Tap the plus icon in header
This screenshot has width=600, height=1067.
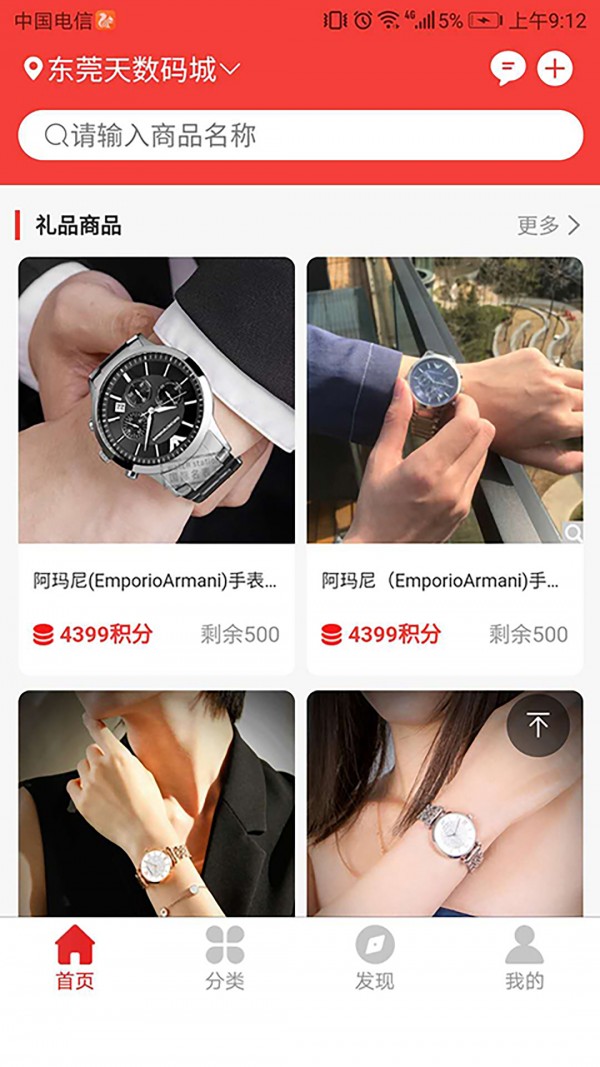(555, 69)
